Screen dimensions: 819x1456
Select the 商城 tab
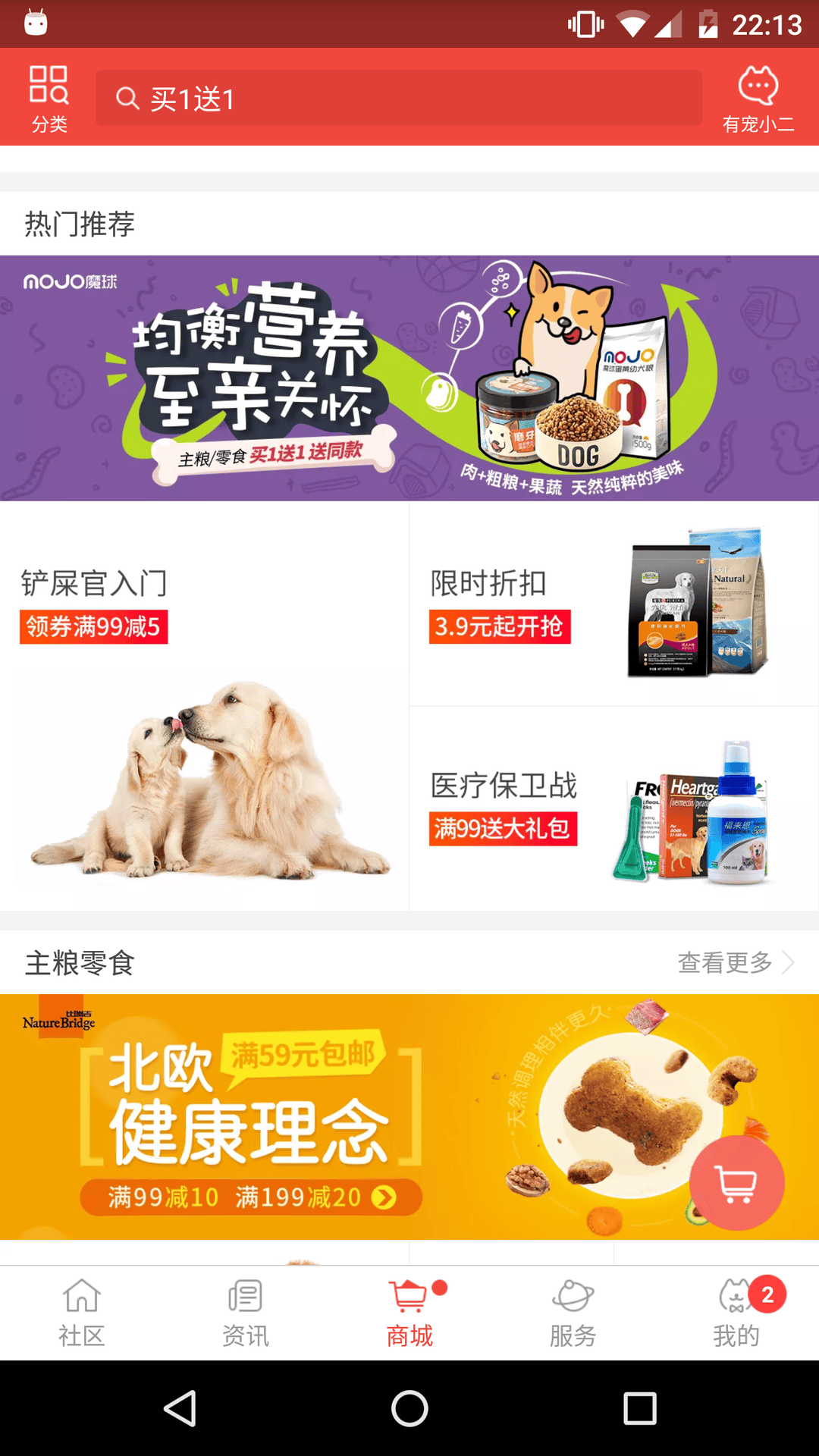(x=409, y=1313)
